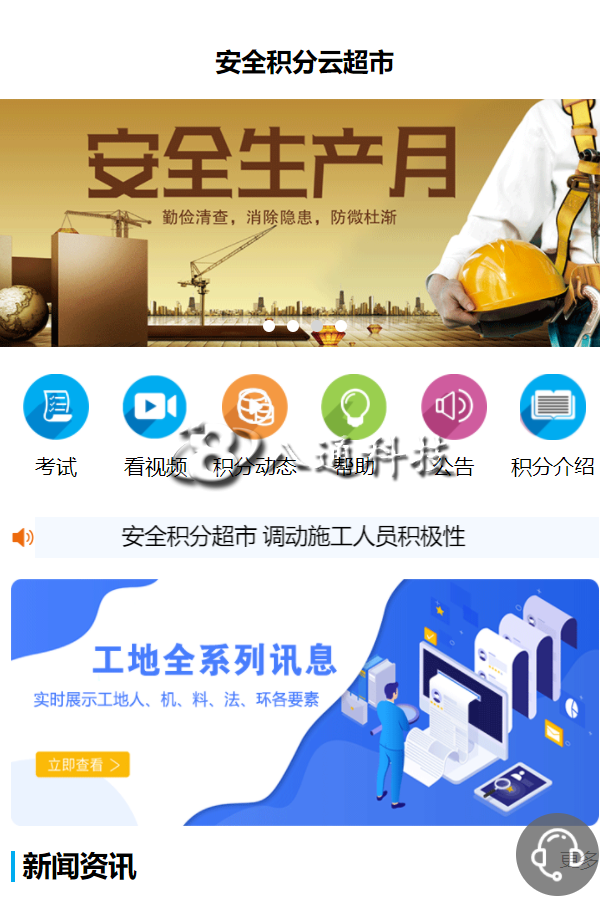Tap 立即查看 on the 工地全系列讯息 banner

[83, 764]
